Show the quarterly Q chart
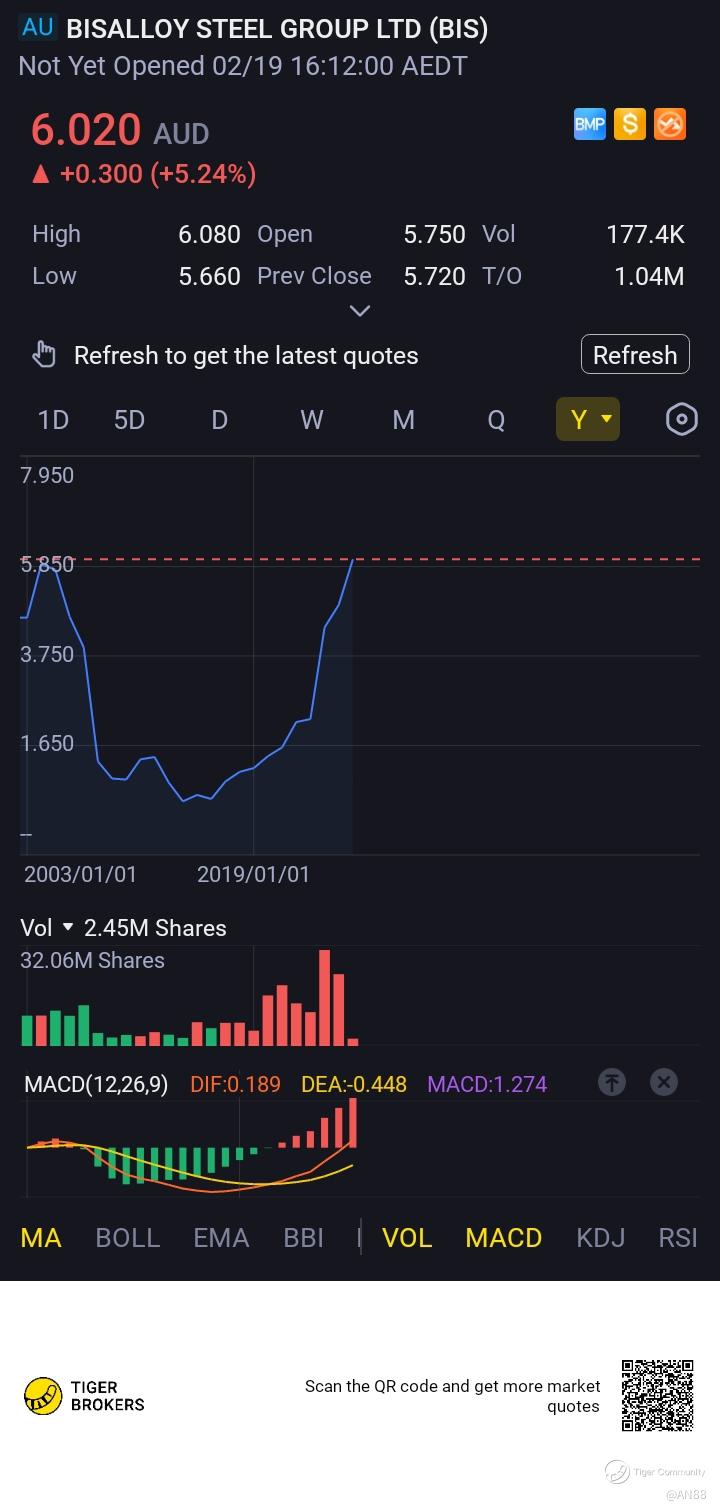 (x=496, y=420)
